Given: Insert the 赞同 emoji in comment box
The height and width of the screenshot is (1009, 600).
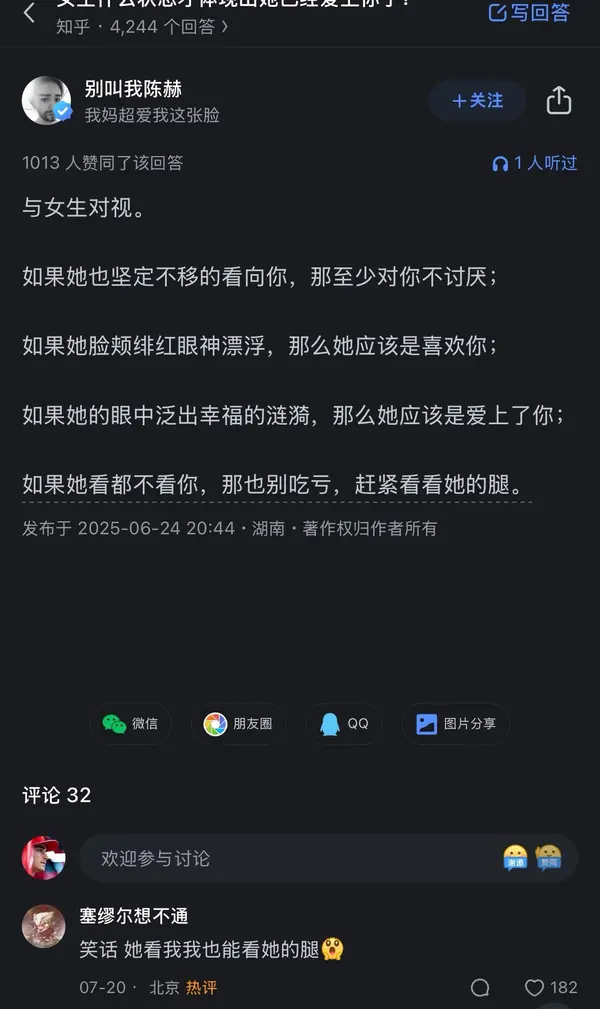Looking at the screenshot, I should (548, 858).
